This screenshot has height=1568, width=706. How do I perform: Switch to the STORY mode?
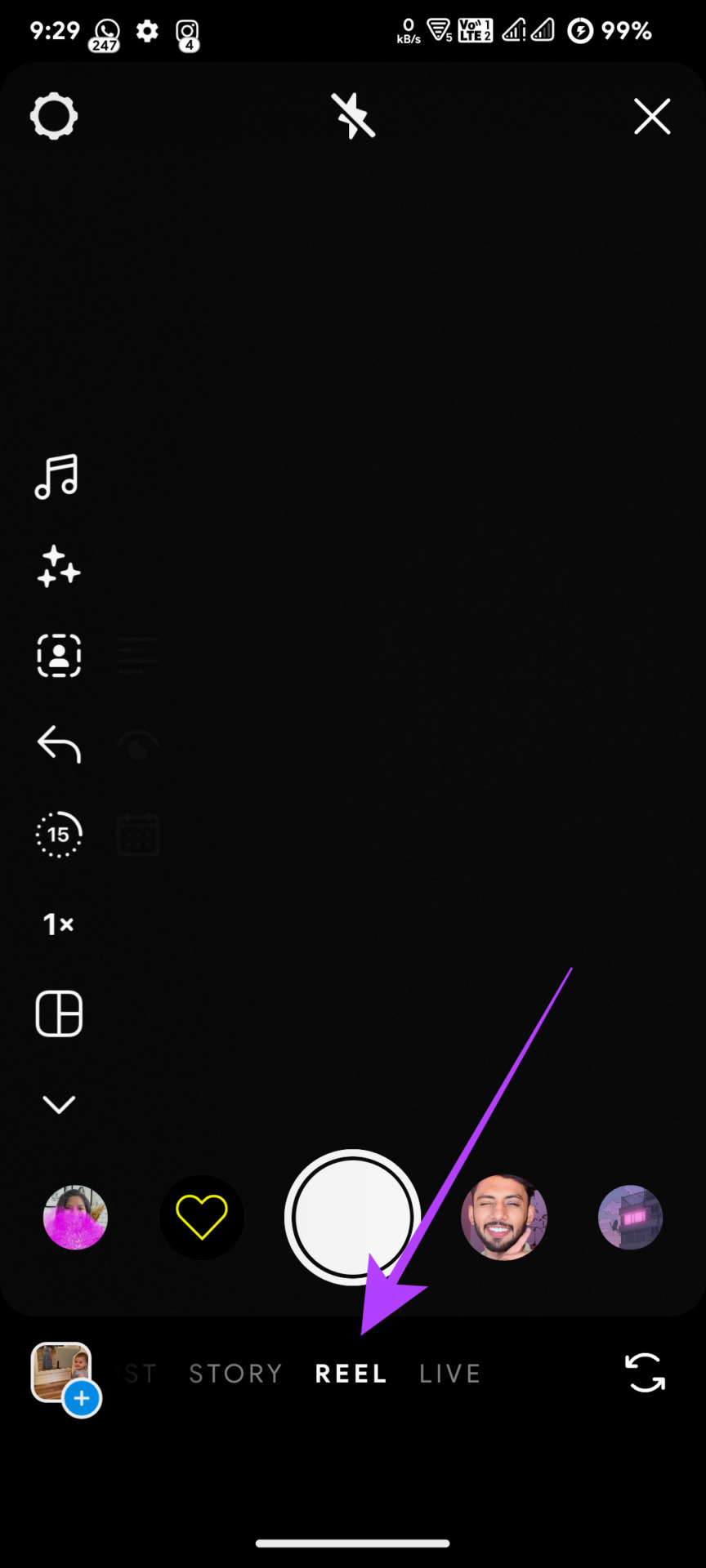coord(235,1374)
